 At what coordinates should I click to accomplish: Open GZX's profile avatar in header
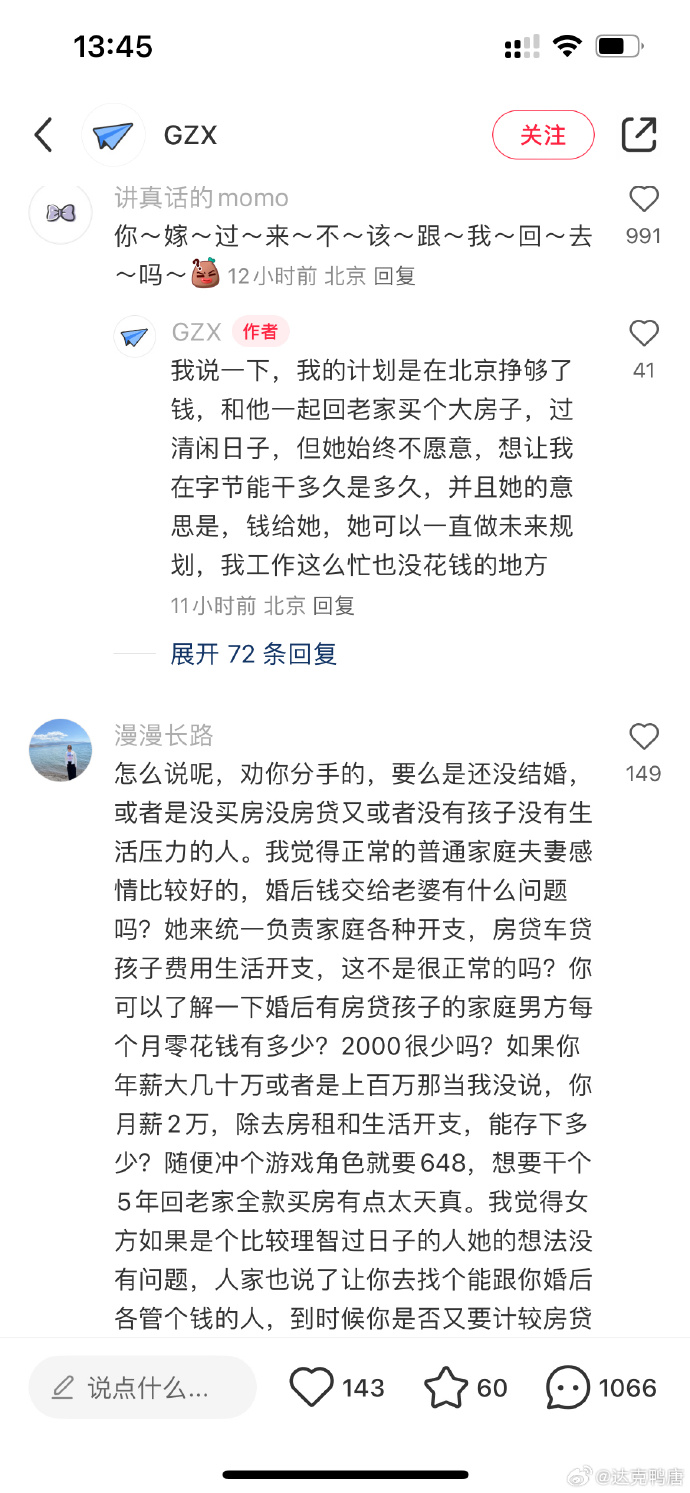pos(112,135)
